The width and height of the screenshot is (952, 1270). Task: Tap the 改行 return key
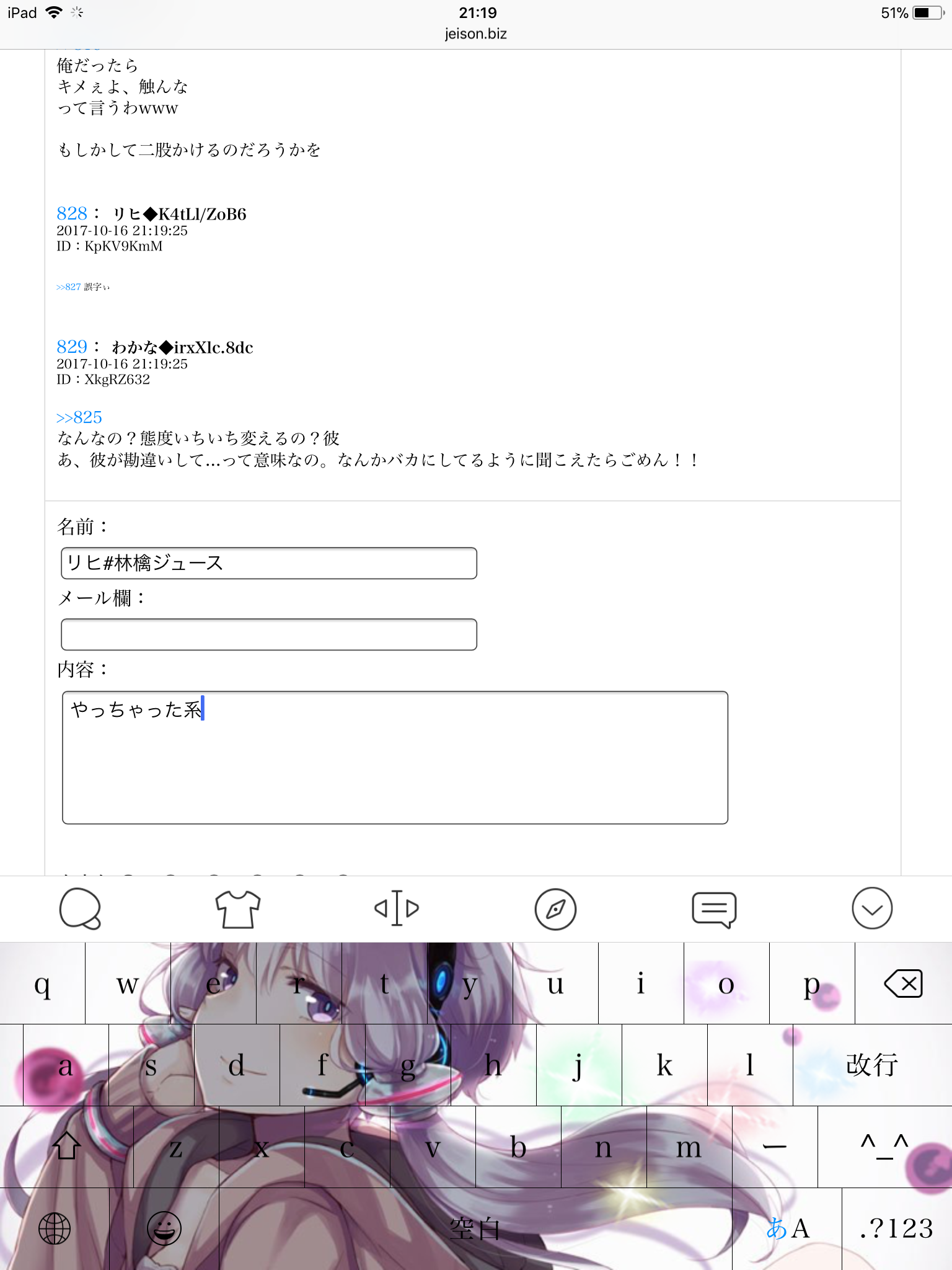pos(872,1065)
